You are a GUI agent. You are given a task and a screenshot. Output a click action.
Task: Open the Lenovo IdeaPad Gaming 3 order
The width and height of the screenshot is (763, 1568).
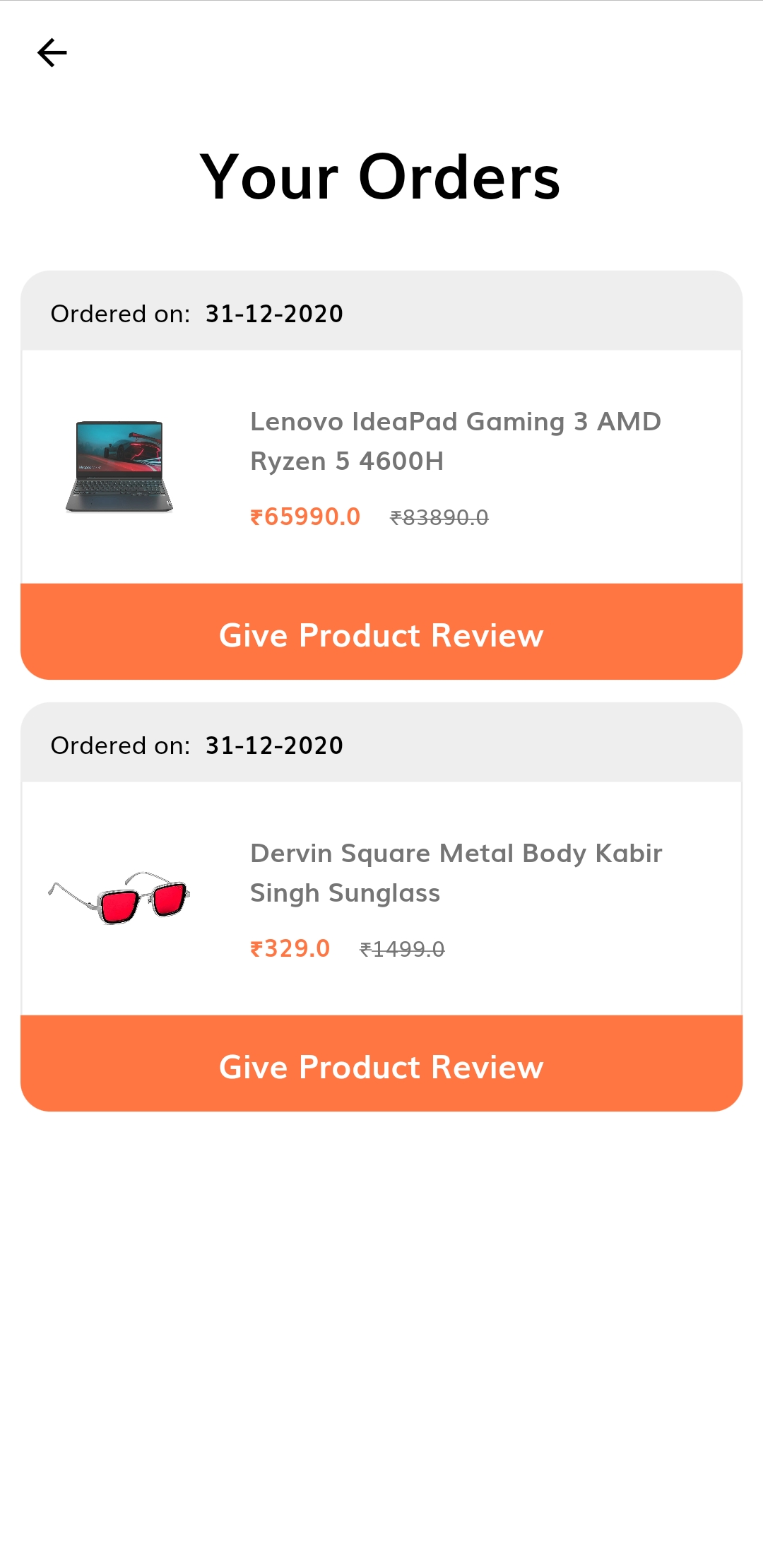pos(455,442)
